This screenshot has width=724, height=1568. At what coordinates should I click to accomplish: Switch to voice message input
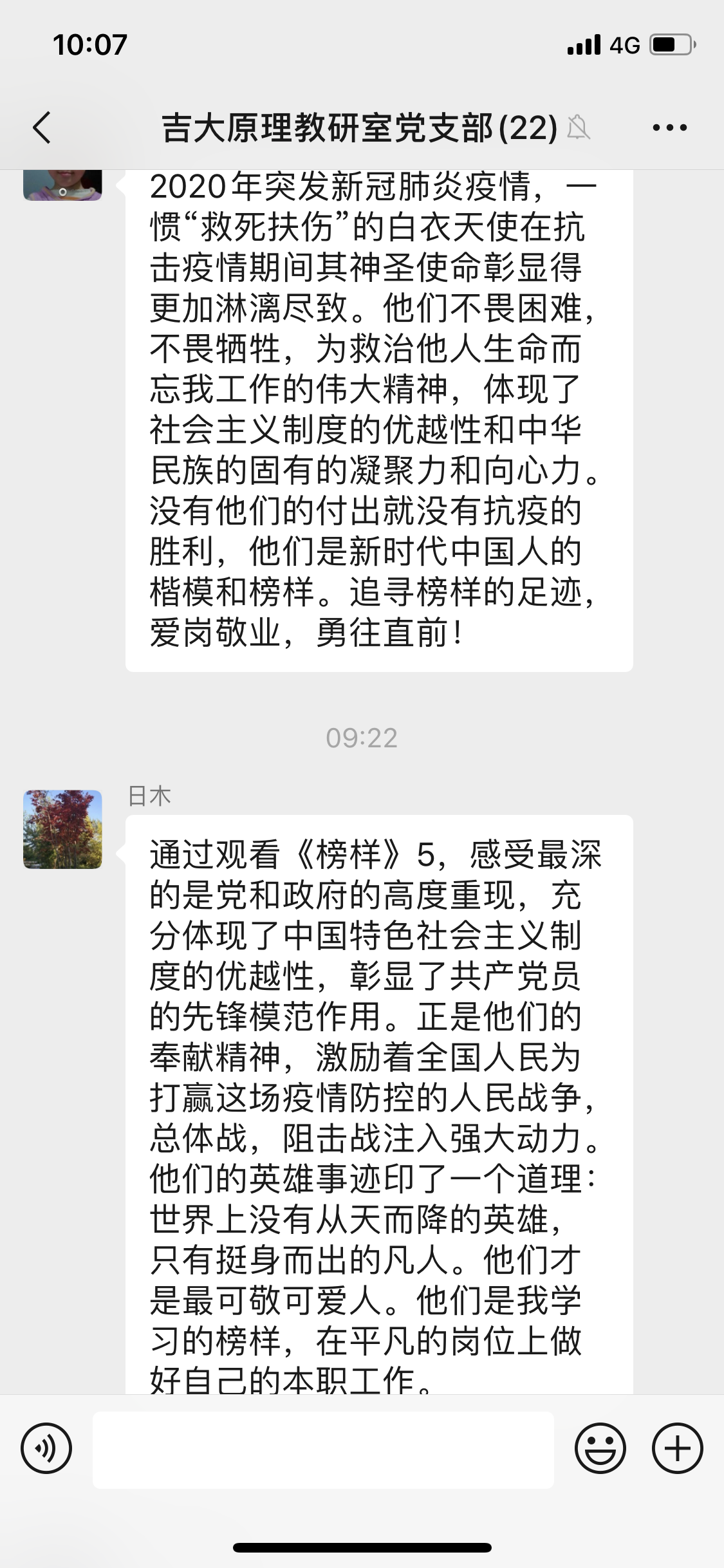click(46, 1449)
